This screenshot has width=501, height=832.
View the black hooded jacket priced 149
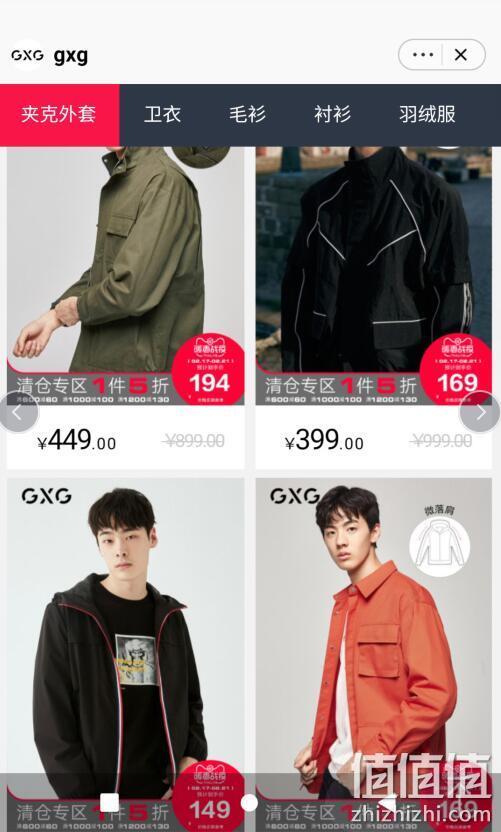click(126, 655)
